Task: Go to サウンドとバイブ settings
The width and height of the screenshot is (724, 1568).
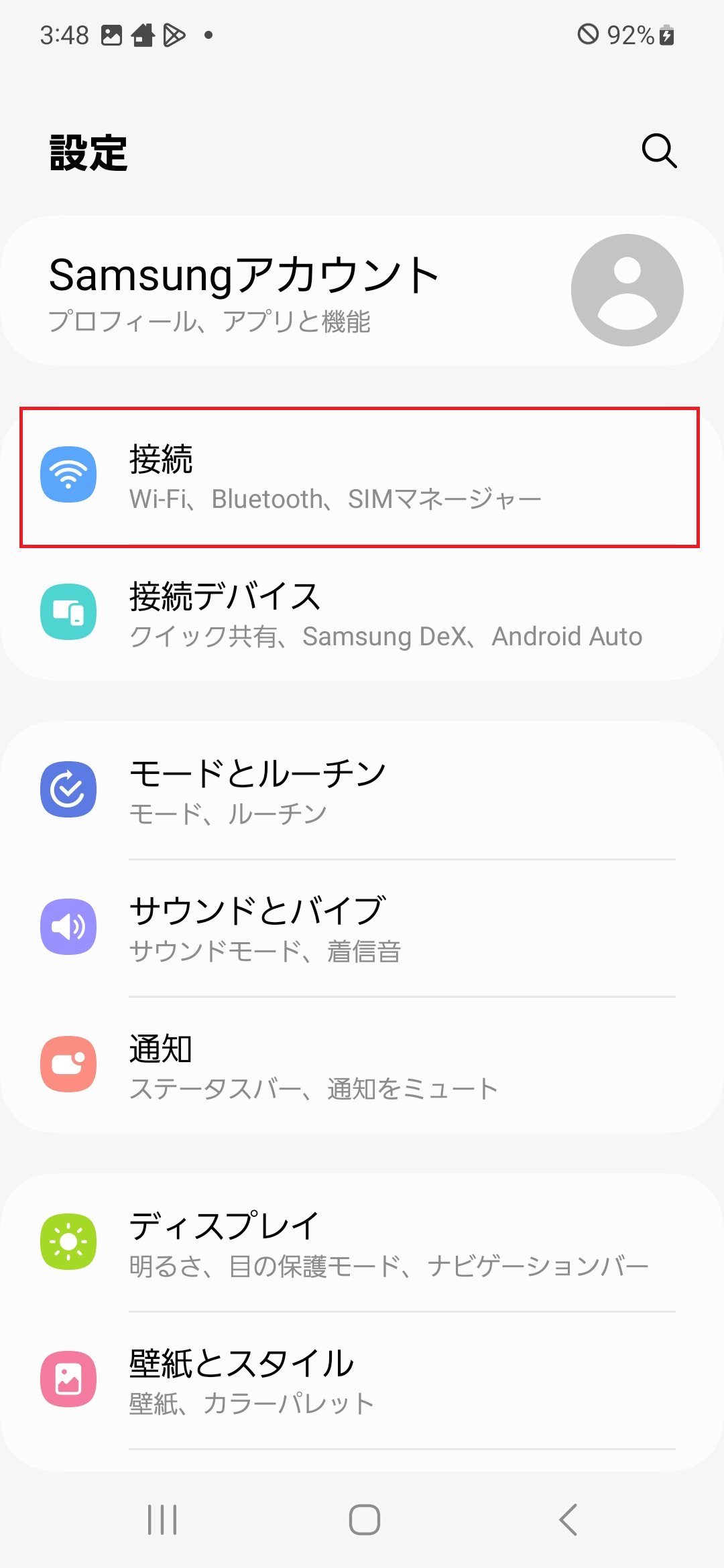Action: click(362, 928)
